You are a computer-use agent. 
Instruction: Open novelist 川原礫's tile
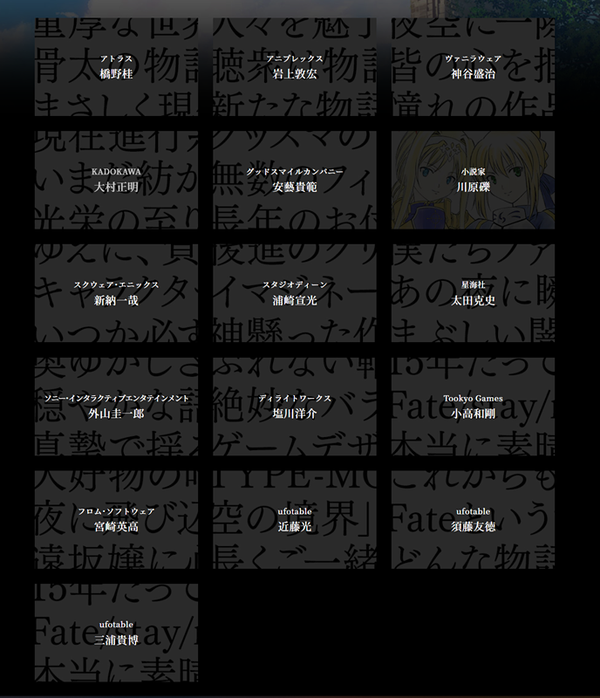click(x=473, y=180)
